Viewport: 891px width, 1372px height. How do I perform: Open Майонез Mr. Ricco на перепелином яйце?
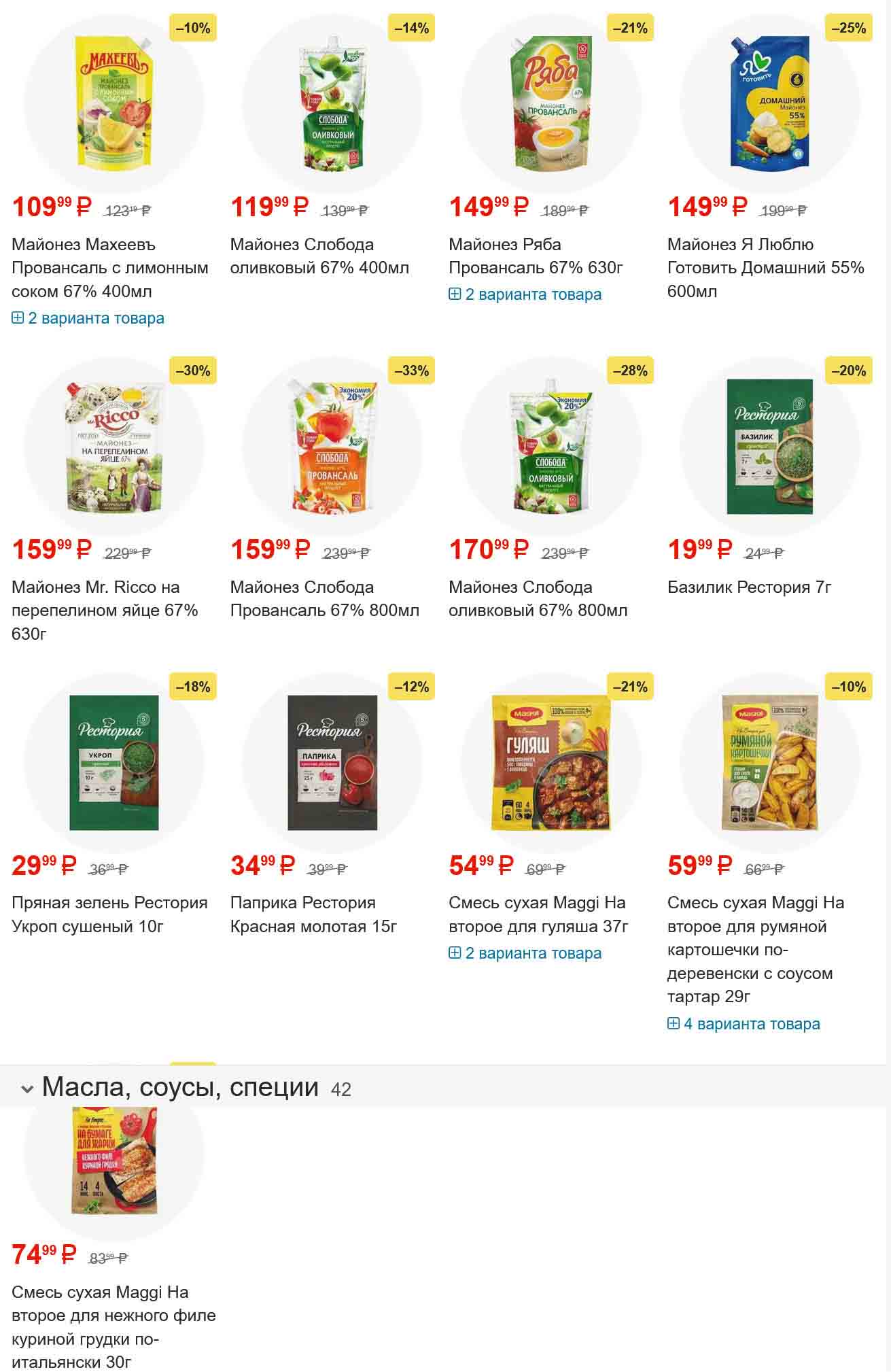coord(105,610)
